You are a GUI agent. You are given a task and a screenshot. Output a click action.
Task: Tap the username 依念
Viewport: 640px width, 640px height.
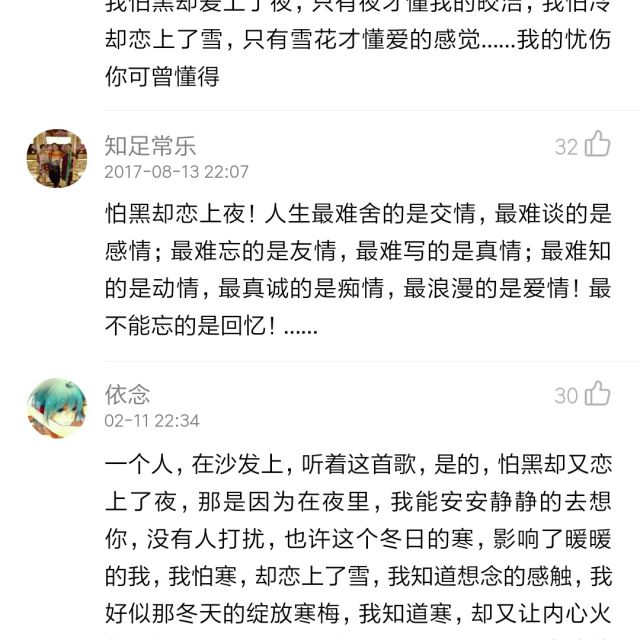pyautogui.click(x=127, y=395)
